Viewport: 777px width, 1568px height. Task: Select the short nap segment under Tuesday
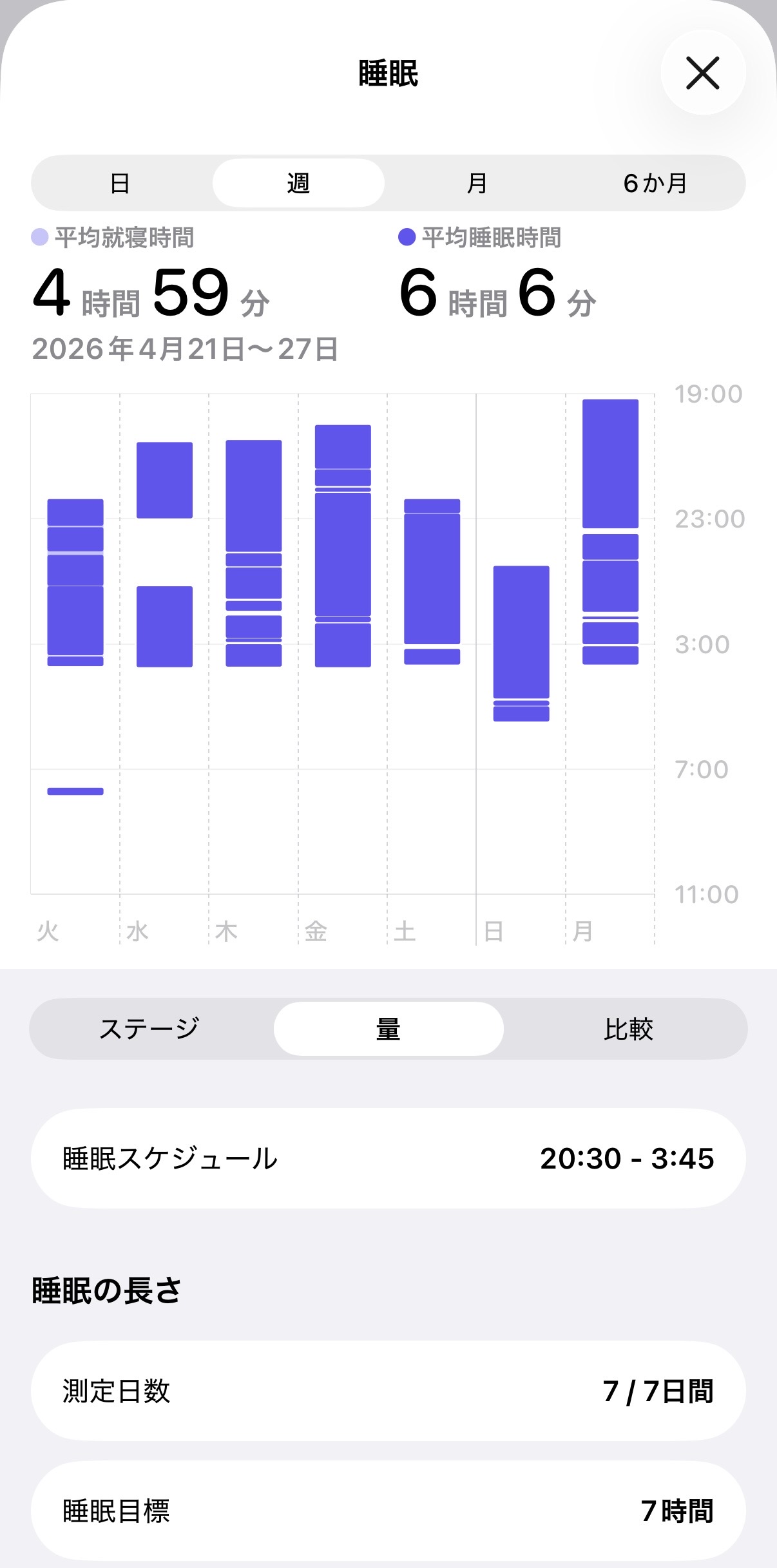click(75, 790)
